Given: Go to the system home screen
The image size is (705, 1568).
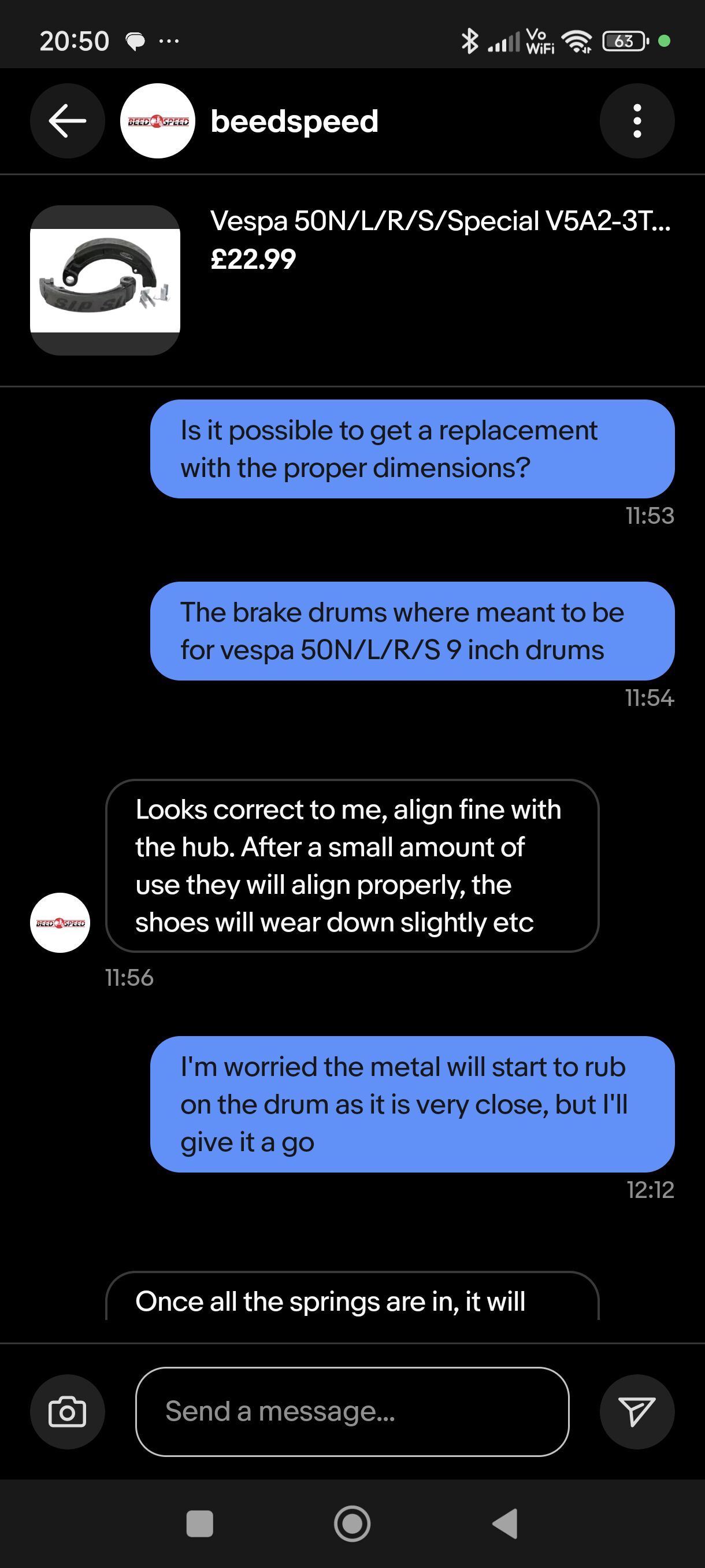Looking at the screenshot, I should pyautogui.click(x=352, y=1523).
